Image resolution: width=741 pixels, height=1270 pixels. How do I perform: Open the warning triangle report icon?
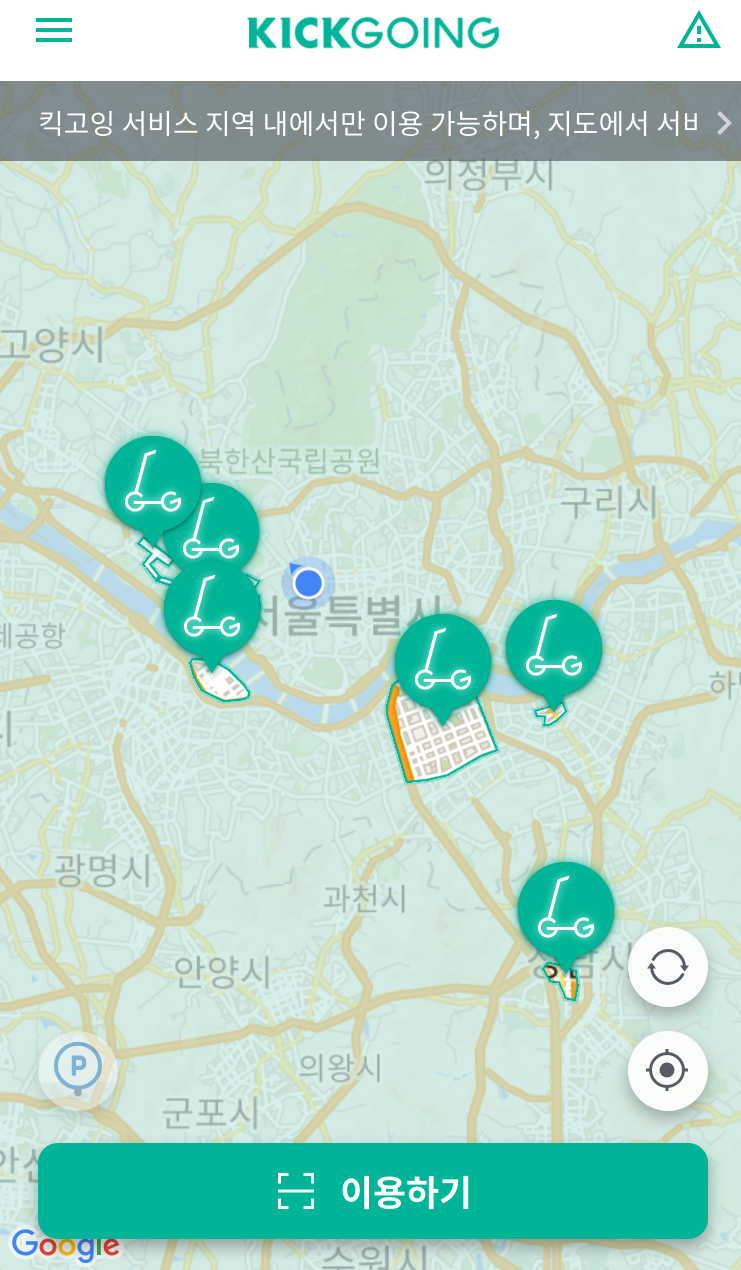(x=699, y=30)
